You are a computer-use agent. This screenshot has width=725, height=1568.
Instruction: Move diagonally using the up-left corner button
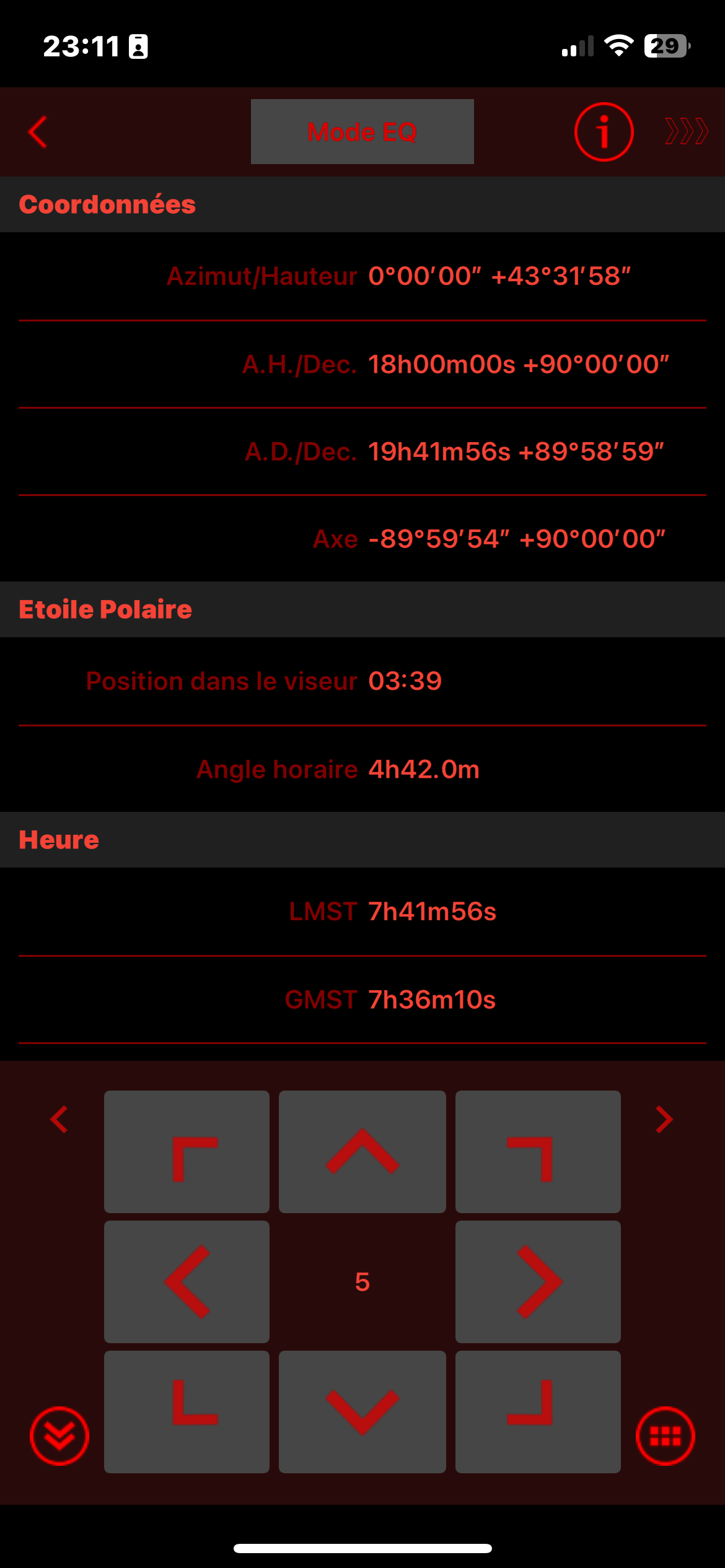[187, 1151]
